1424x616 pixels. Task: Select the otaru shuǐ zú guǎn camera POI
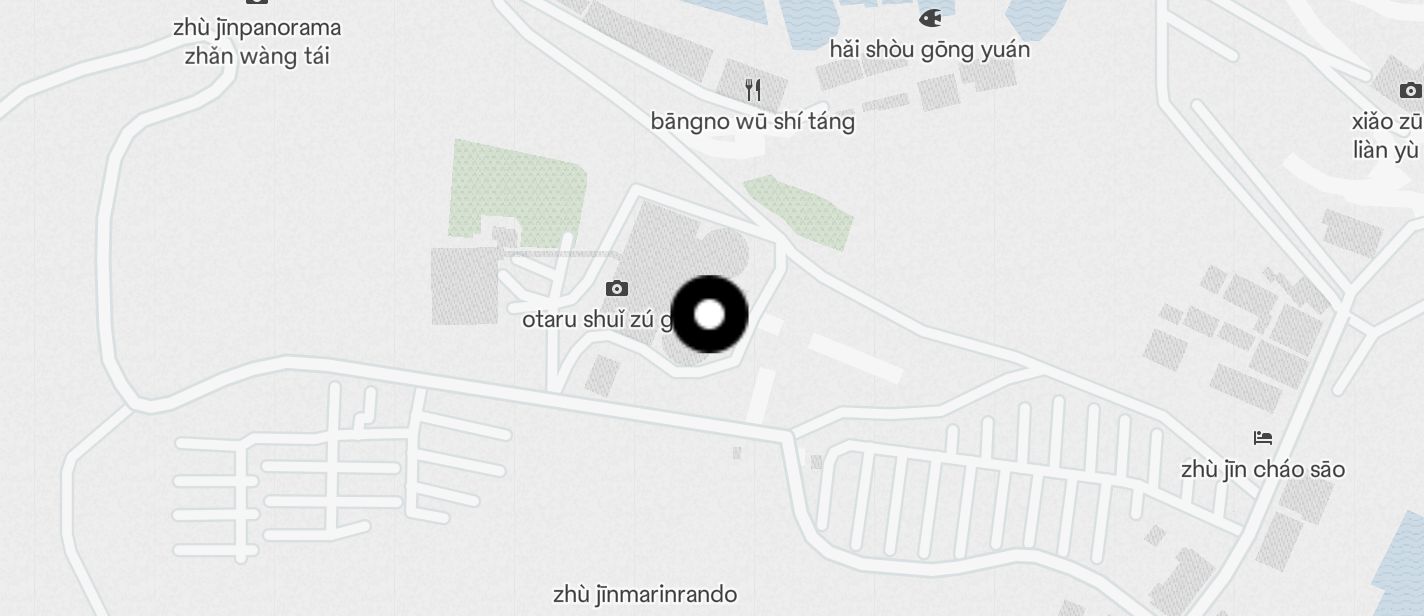tap(617, 289)
